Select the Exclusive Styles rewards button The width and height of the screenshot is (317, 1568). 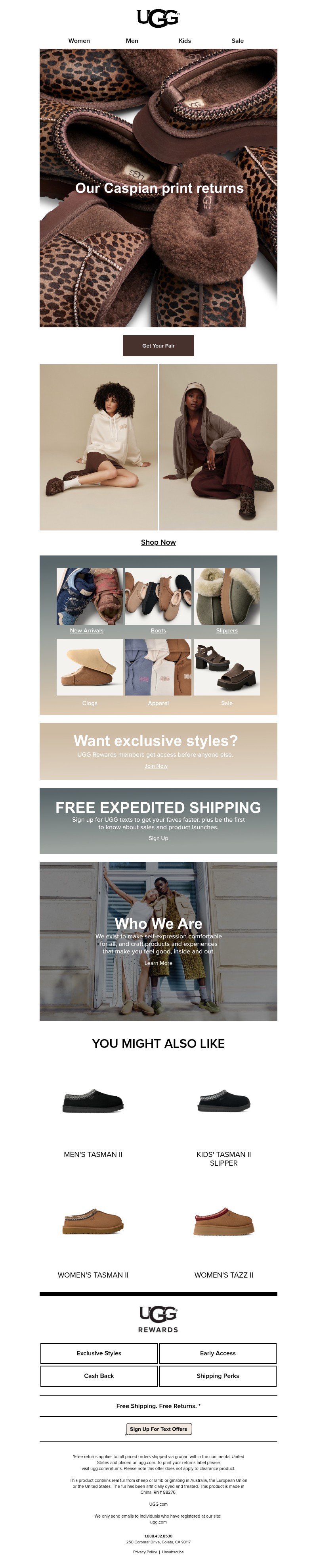pos(99,1353)
